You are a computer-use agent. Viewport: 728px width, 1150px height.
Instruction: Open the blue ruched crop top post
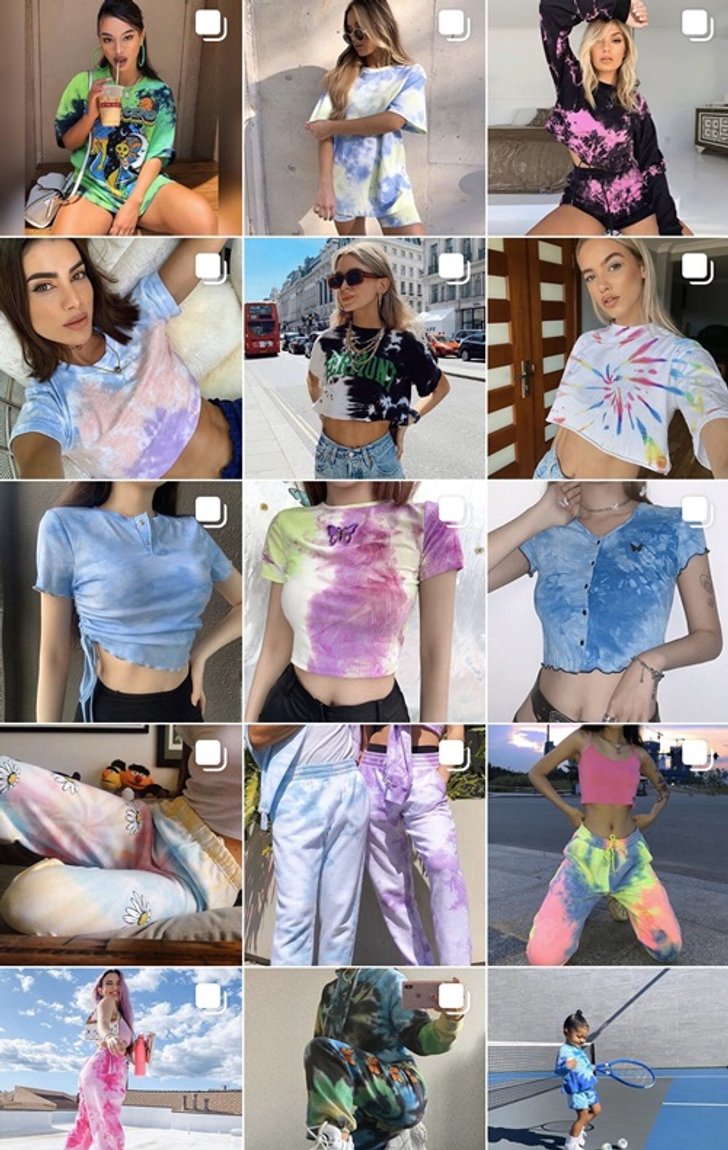pos(120,601)
